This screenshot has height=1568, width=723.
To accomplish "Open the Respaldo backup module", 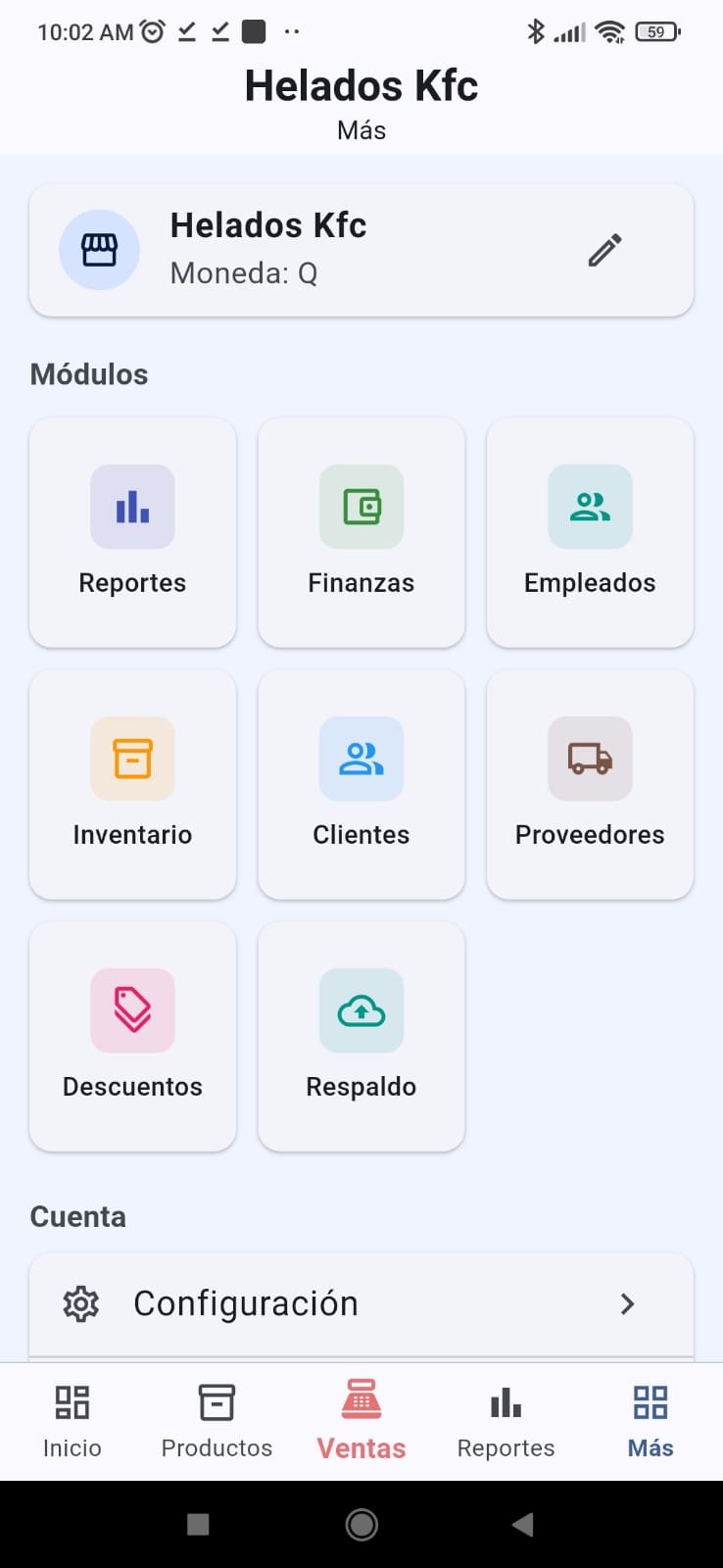I will [361, 1037].
